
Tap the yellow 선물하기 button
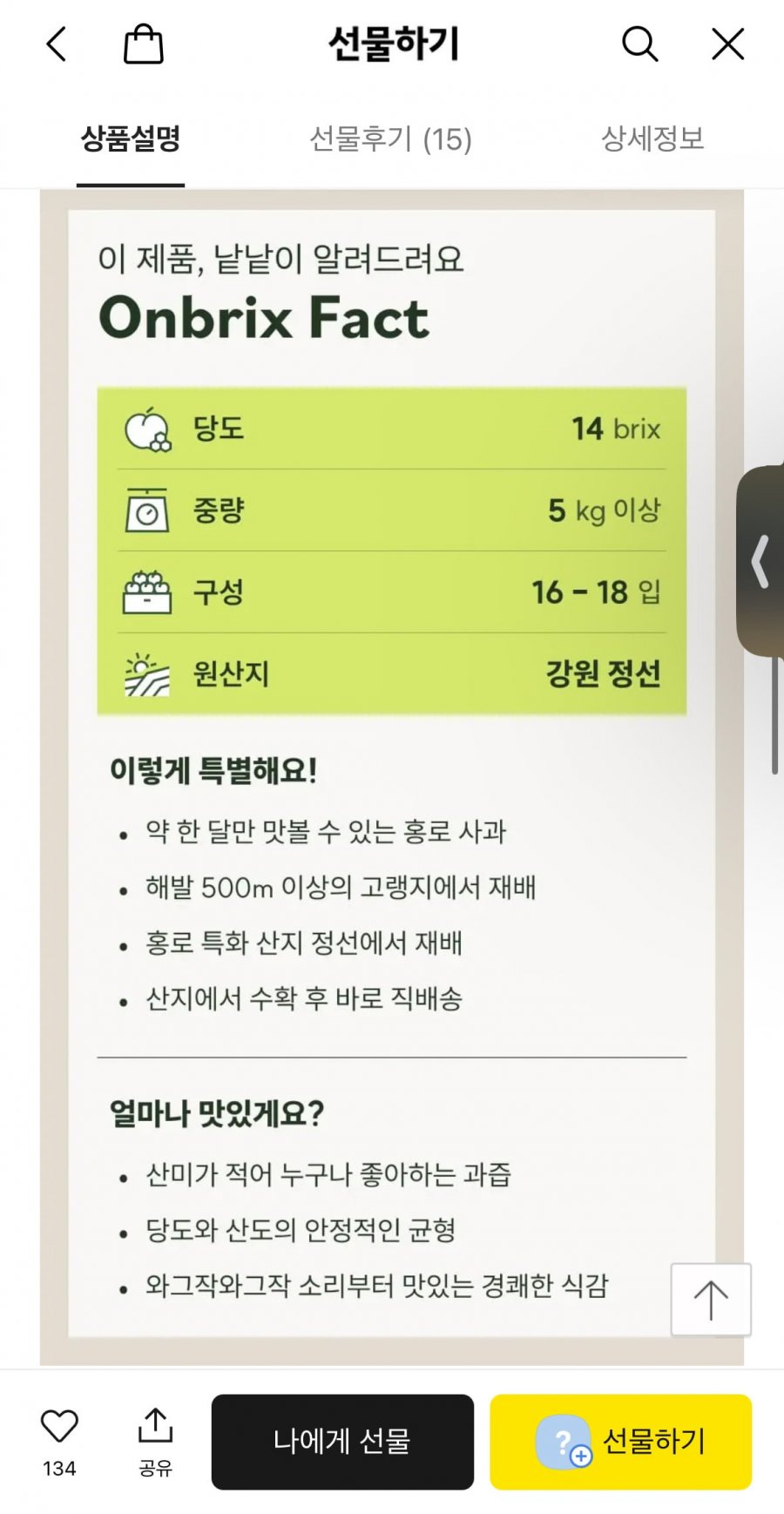[x=620, y=1442]
